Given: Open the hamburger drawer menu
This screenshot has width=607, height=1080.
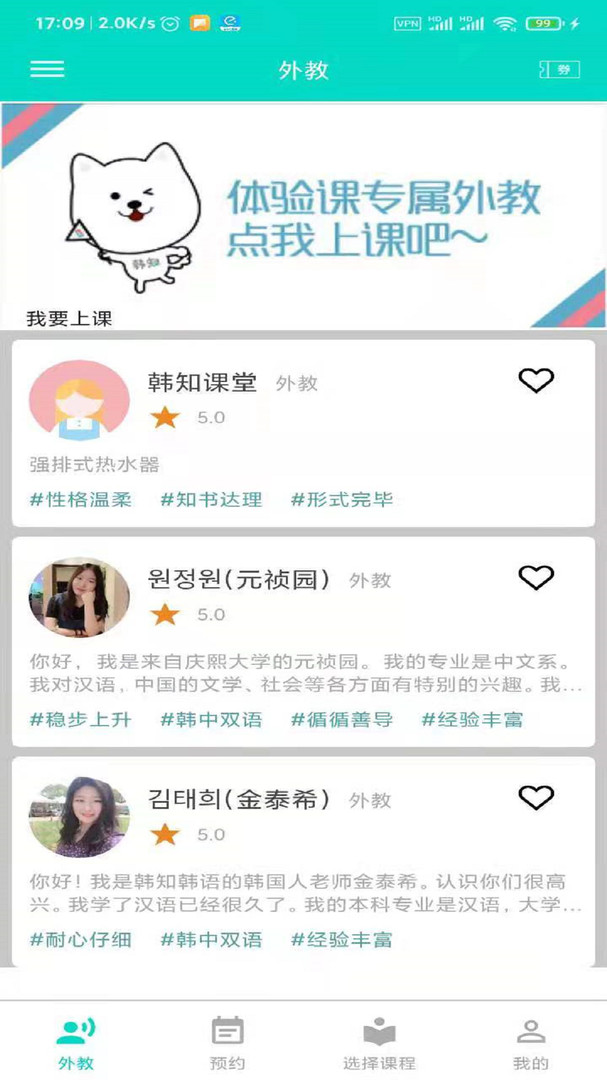Looking at the screenshot, I should pos(47,69).
